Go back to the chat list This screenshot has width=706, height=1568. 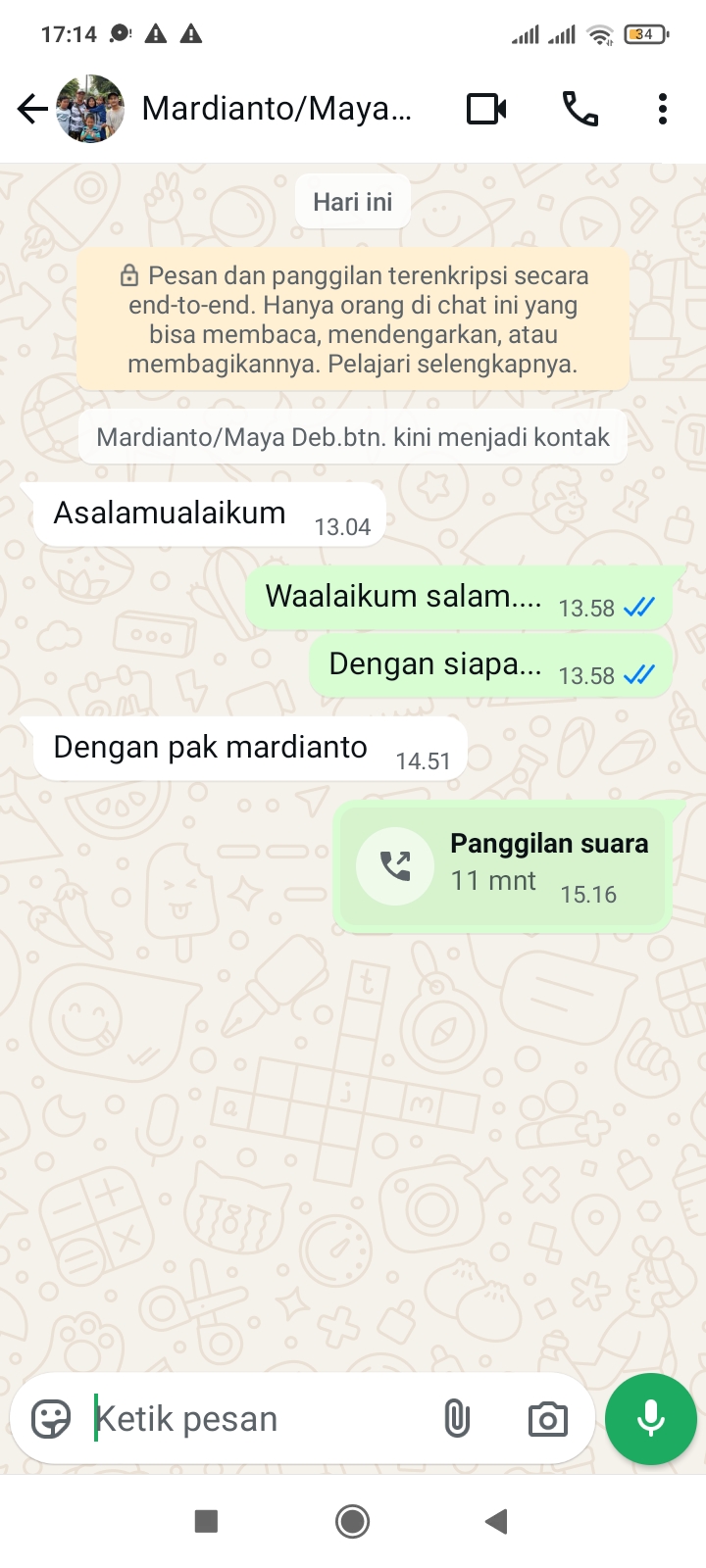[x=32, y=109]
